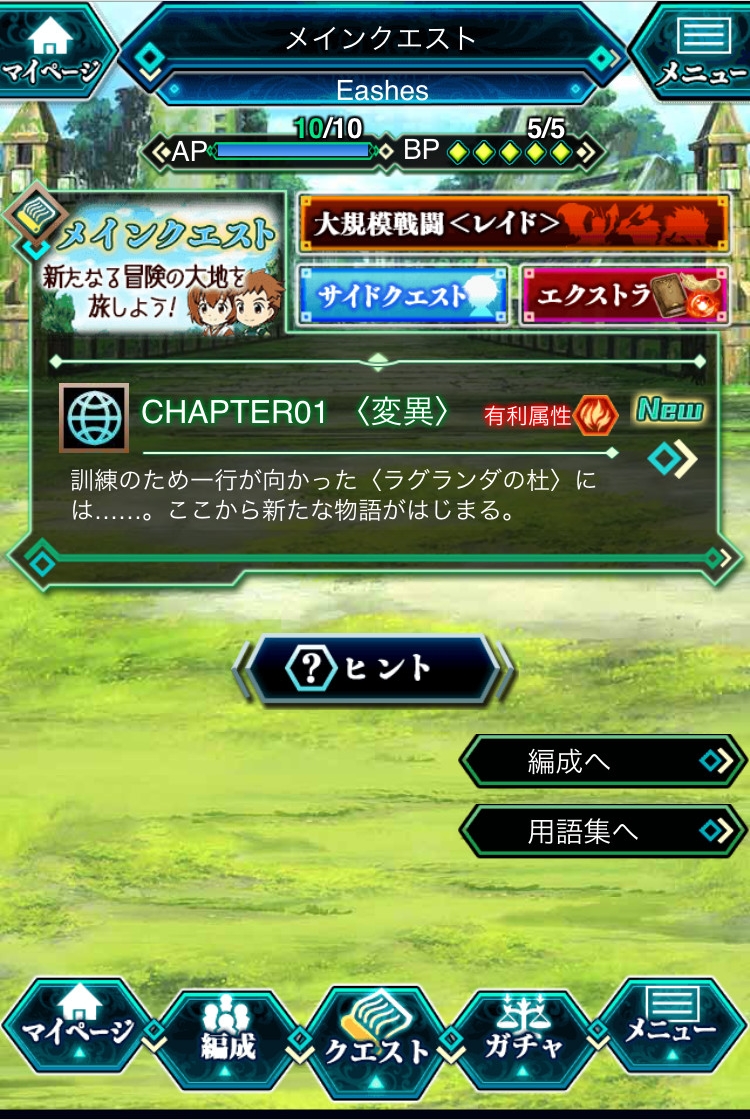Open サイドクエスト
This screenshot has width=750, height=1120.
click(404, 295)
